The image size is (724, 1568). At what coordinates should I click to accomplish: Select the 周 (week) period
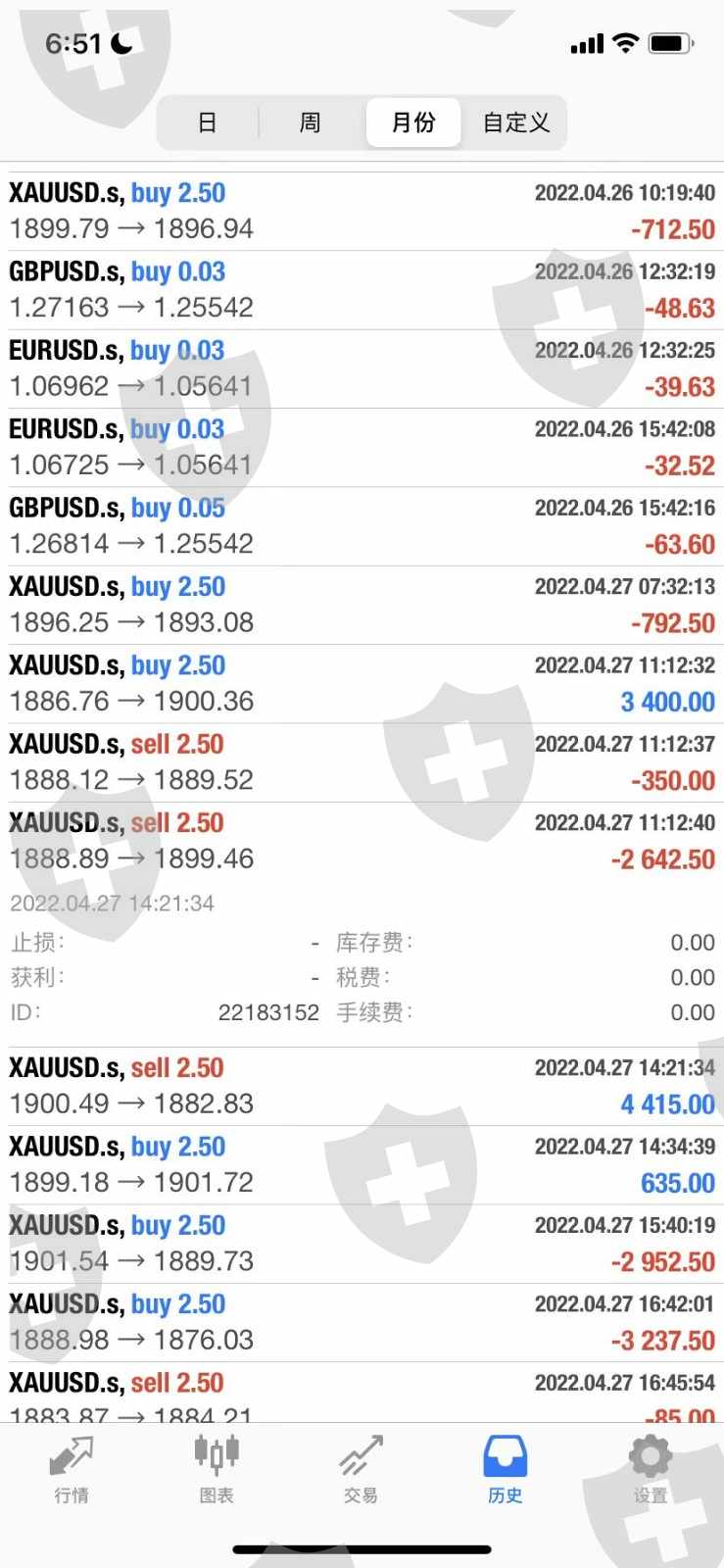310,122
